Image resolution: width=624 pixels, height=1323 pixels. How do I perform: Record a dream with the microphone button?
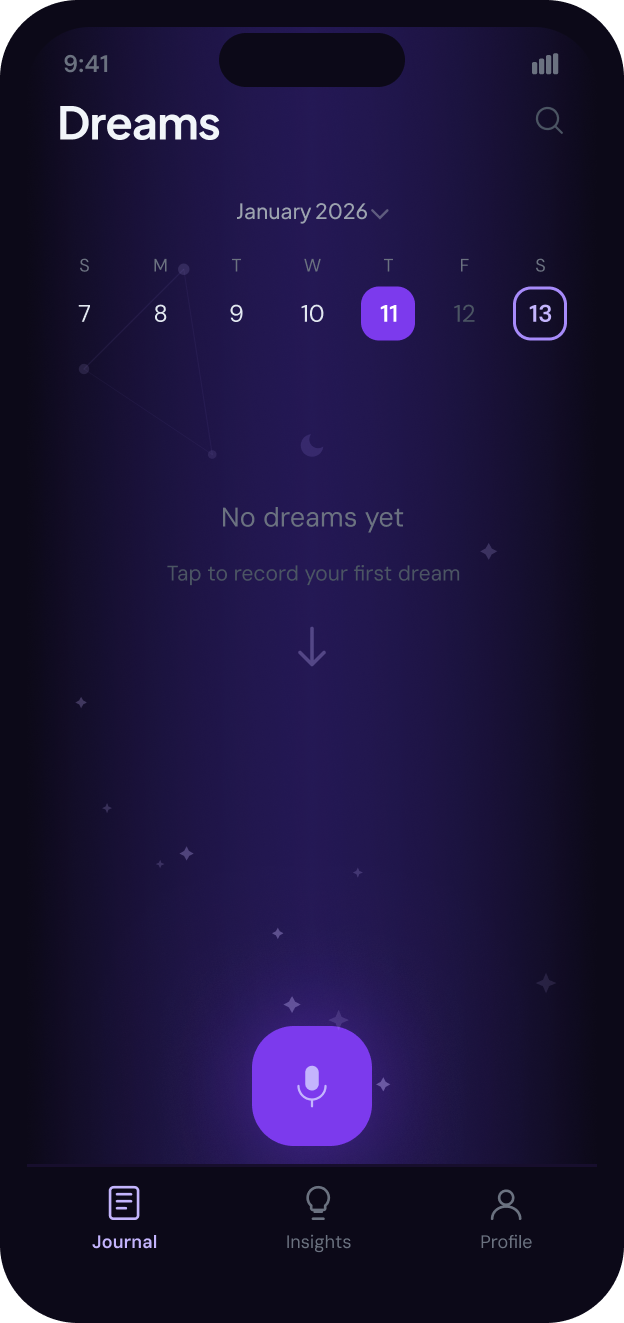312,1086
